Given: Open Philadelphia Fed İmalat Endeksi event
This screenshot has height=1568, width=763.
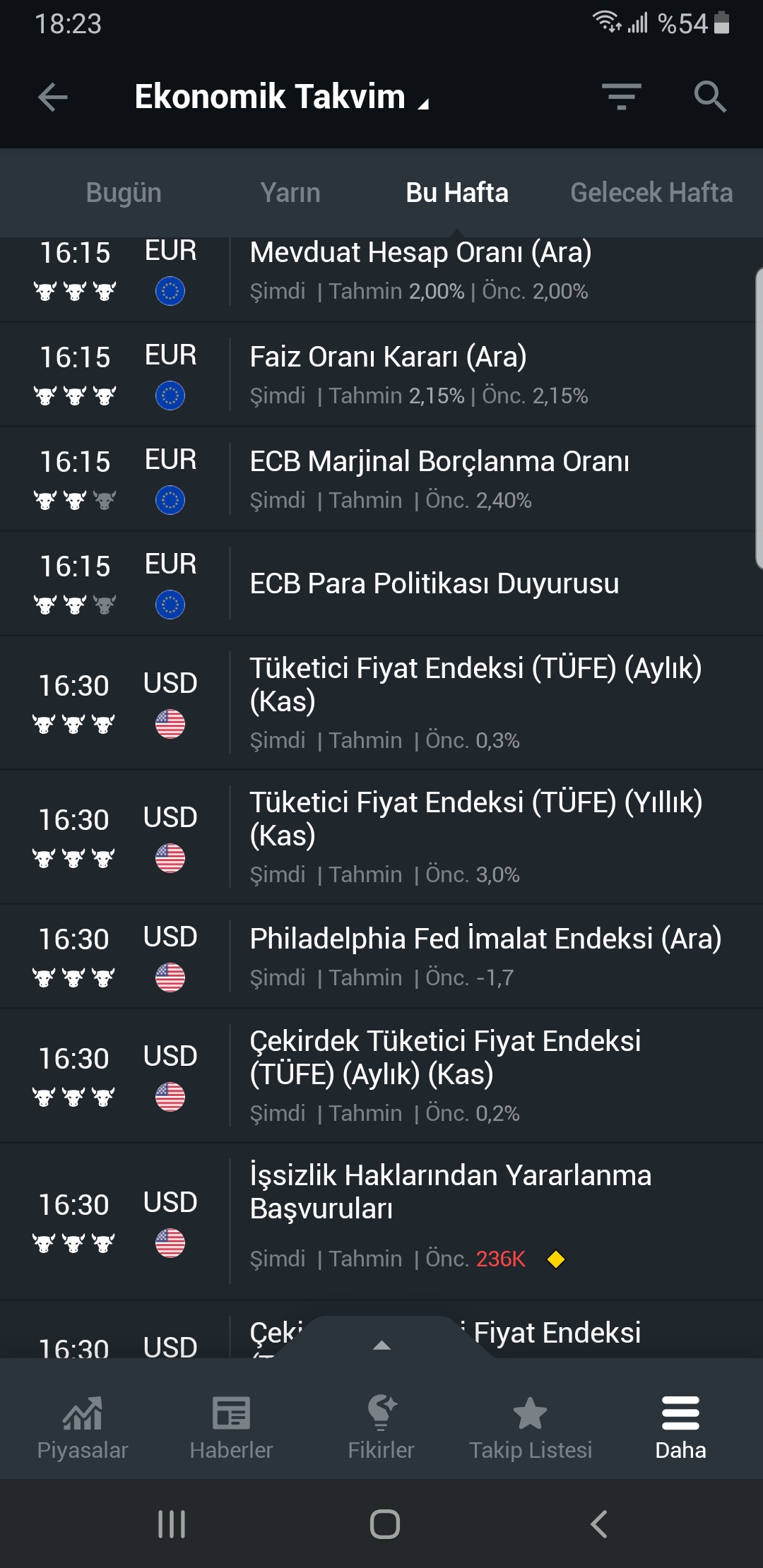Looking at the screenshot, I should (x=485, y=956).
